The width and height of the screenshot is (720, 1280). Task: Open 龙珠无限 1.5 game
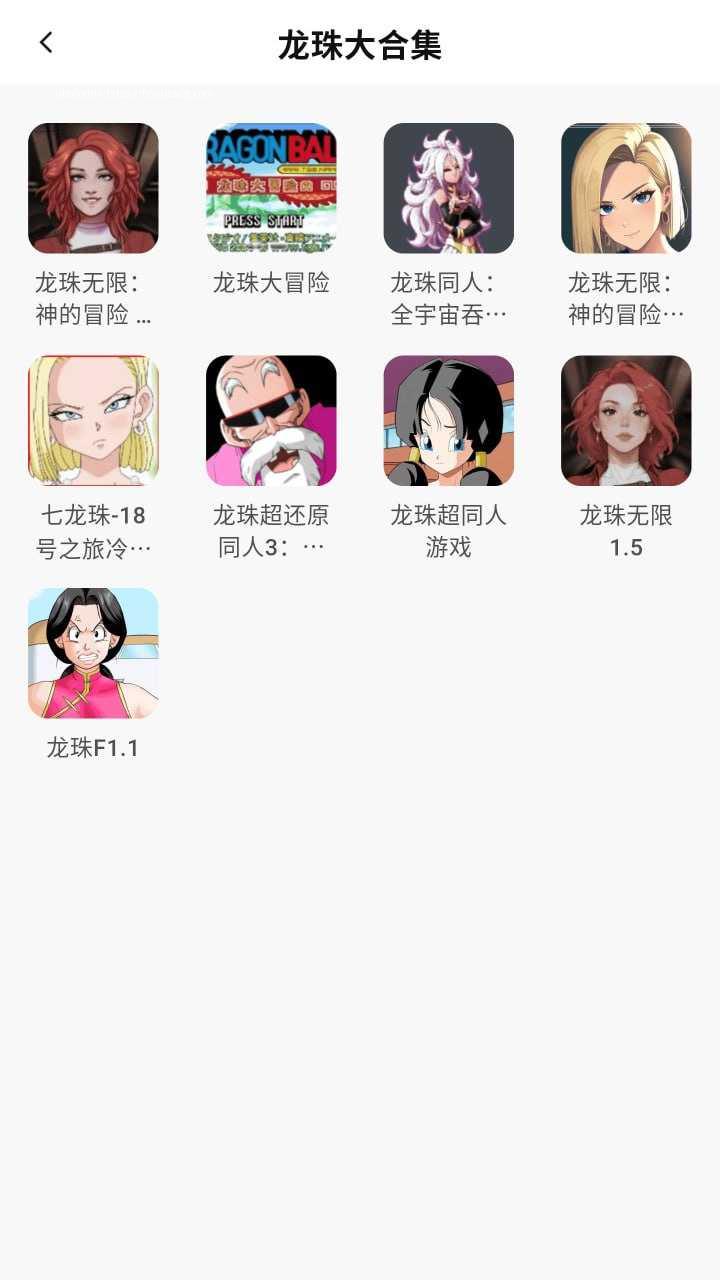pos(626,421)
